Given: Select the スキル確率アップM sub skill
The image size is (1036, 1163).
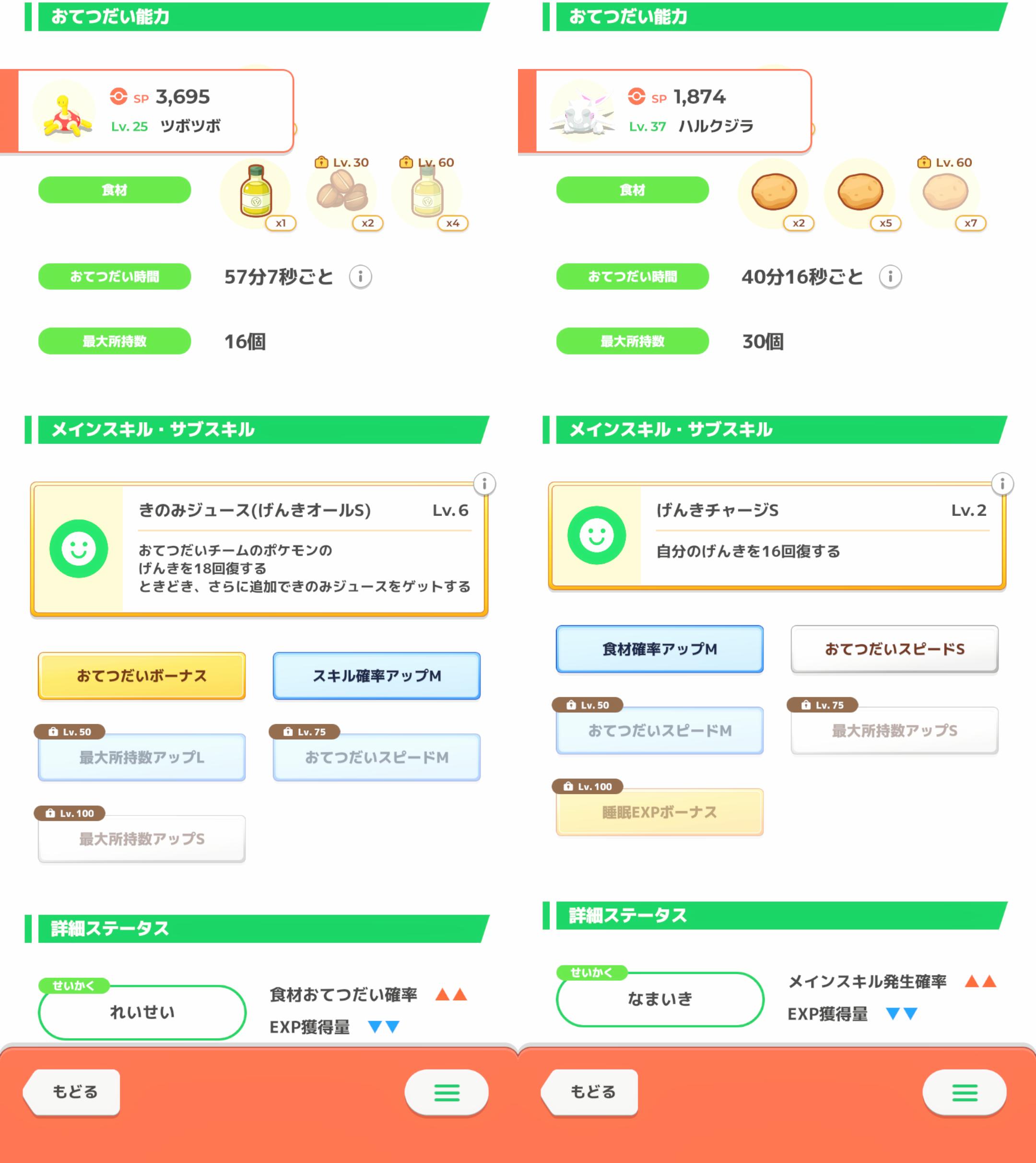Looking at the screenshot, I should [376, 676].
